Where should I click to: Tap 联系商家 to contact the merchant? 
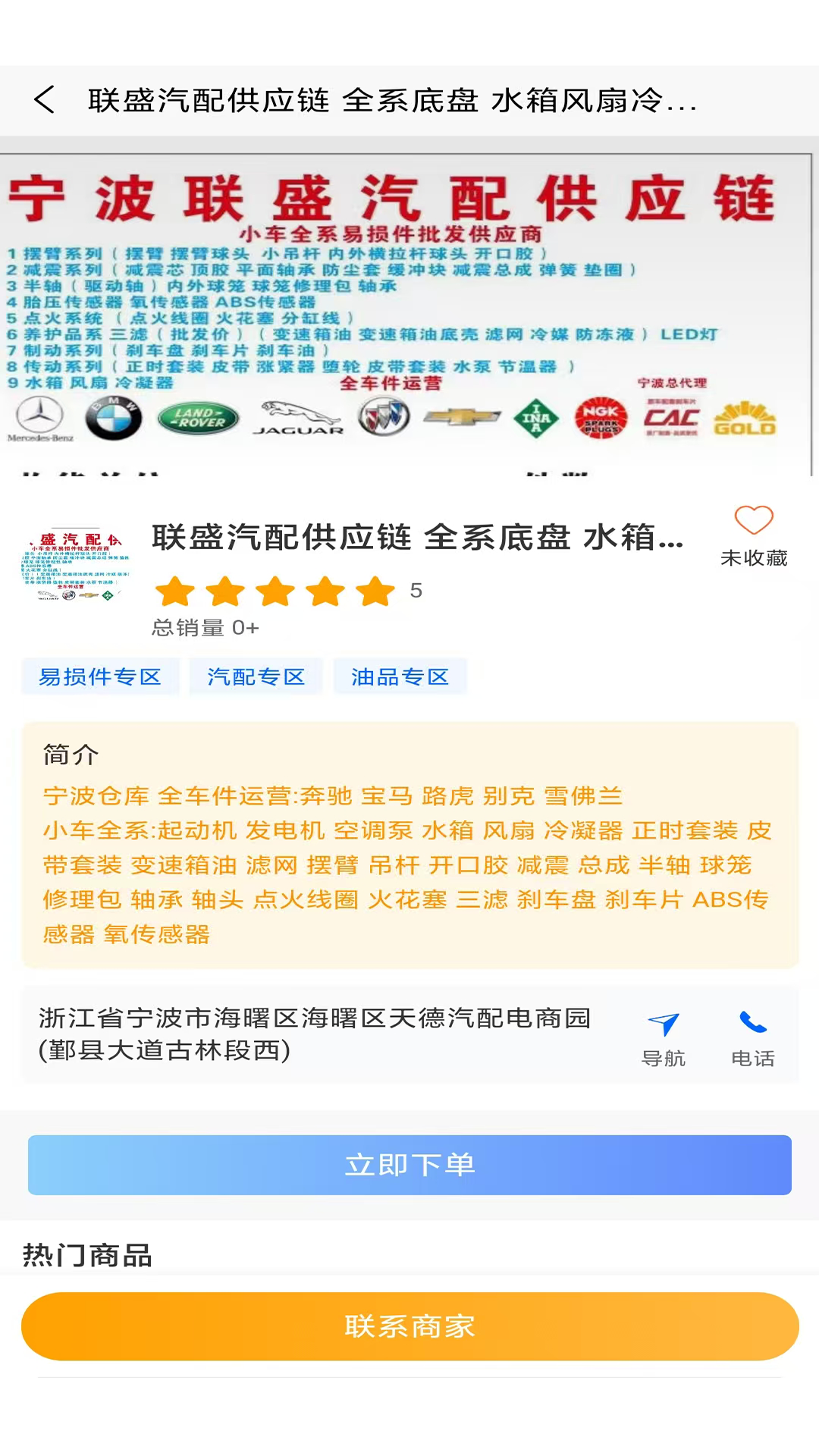click(x=409, y=1326)
